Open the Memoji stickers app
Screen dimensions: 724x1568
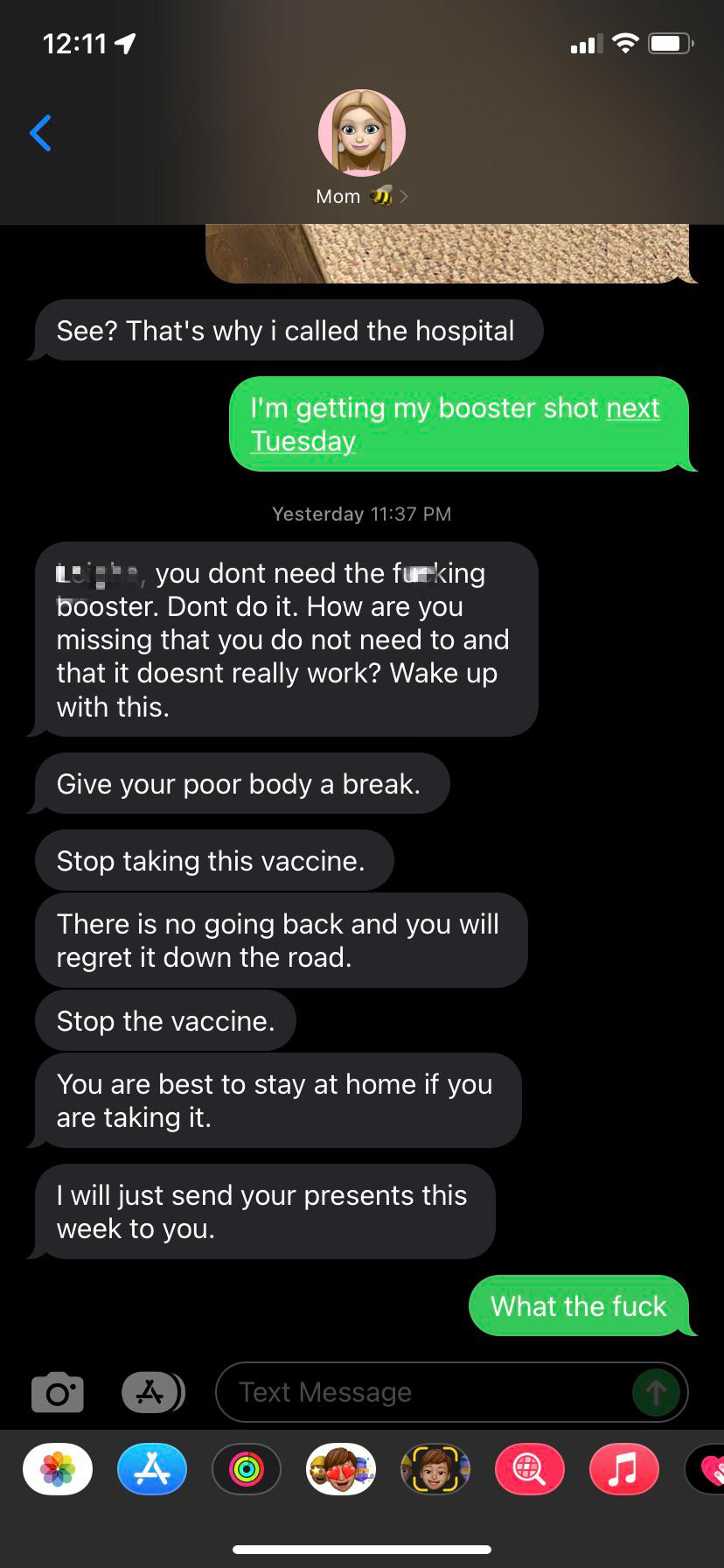[341, 1469]
